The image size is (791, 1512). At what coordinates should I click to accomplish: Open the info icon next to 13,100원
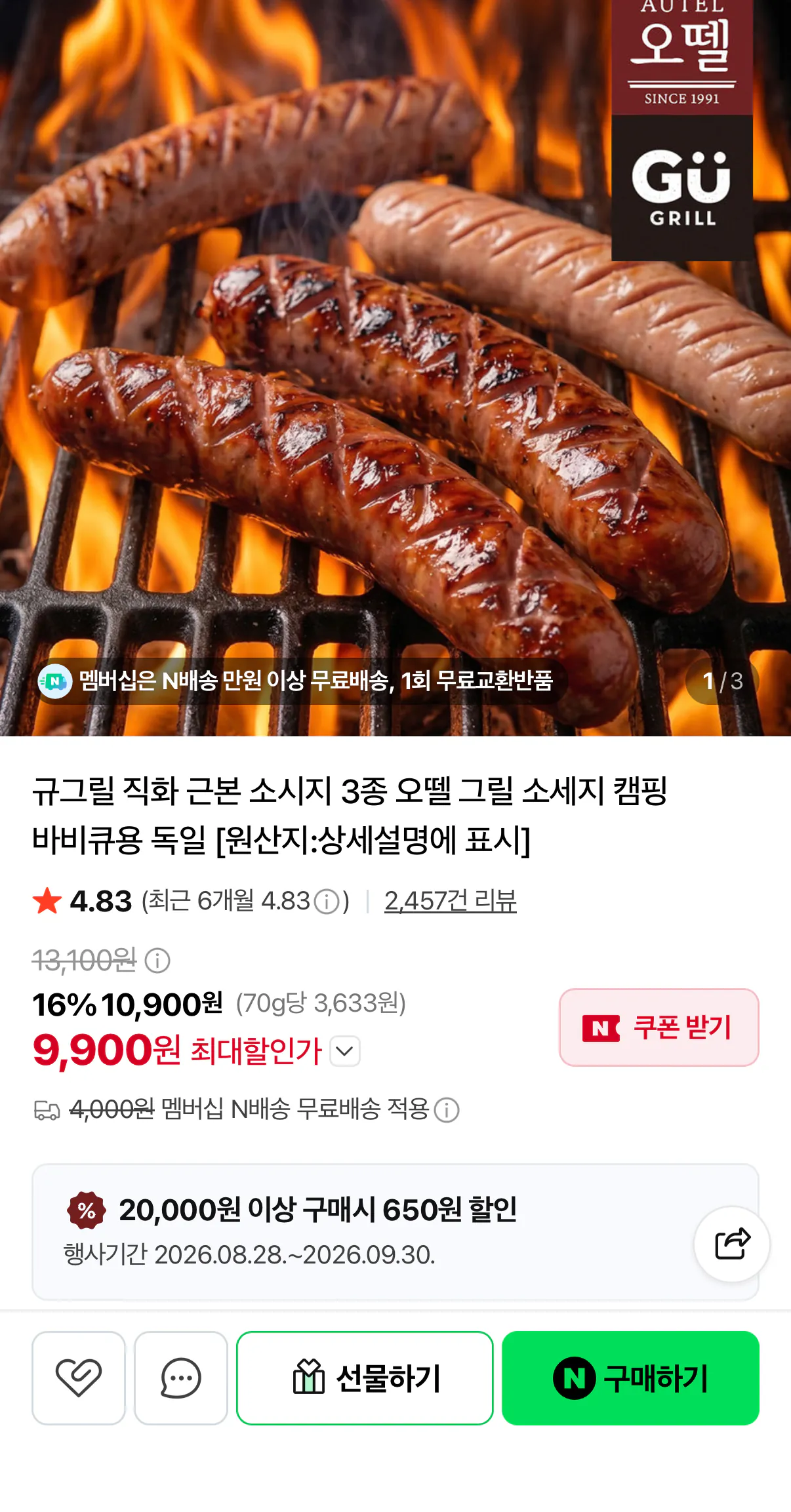tap(157, 961)
